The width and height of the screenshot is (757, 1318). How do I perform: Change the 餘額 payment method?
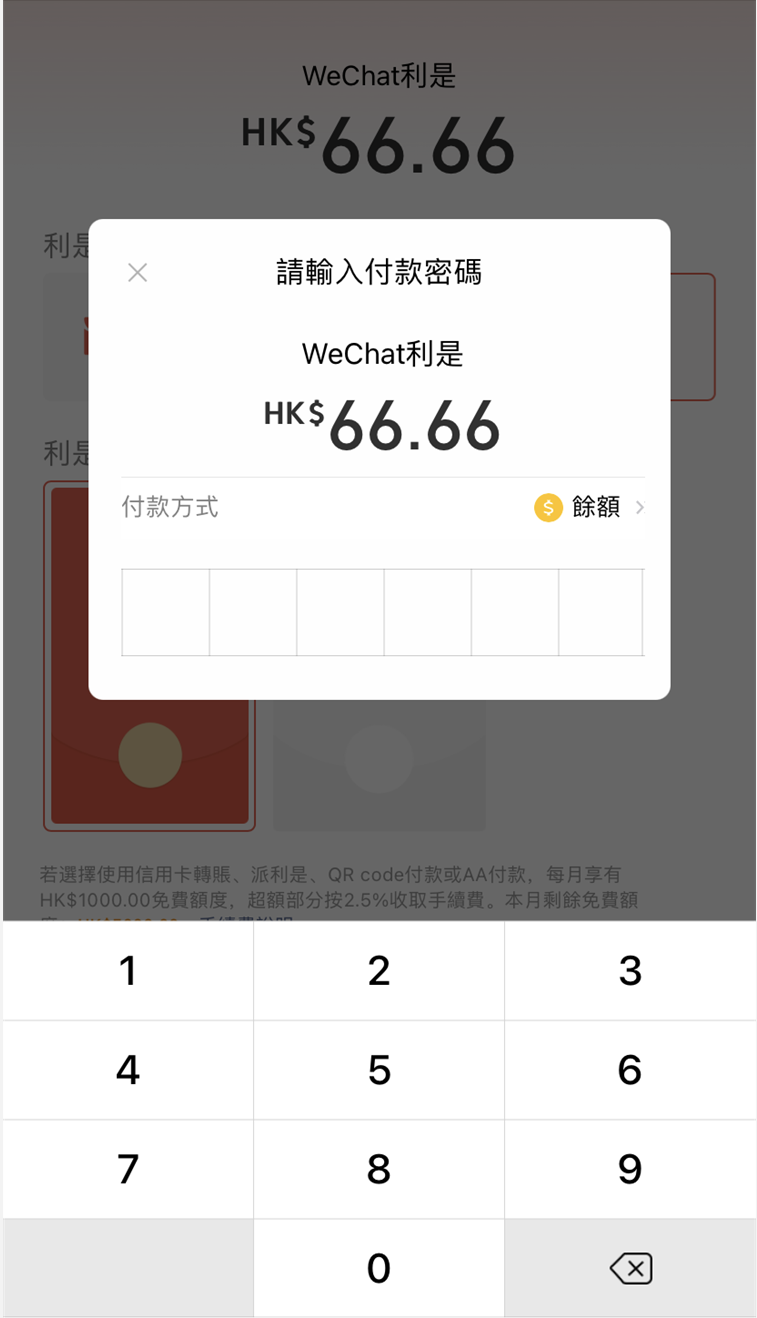tap(590, 508)
